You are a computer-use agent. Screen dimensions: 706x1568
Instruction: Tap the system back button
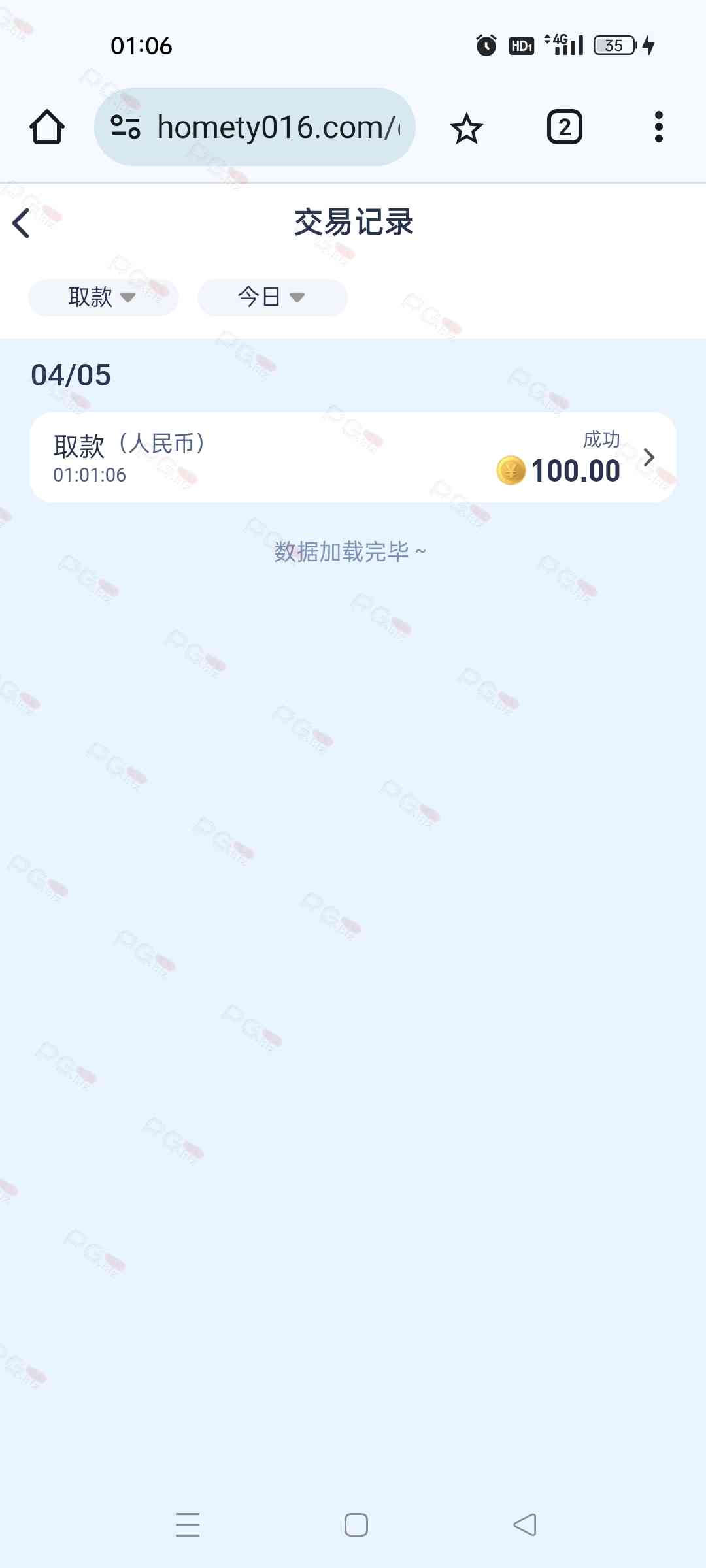[x=524, y=1525]
